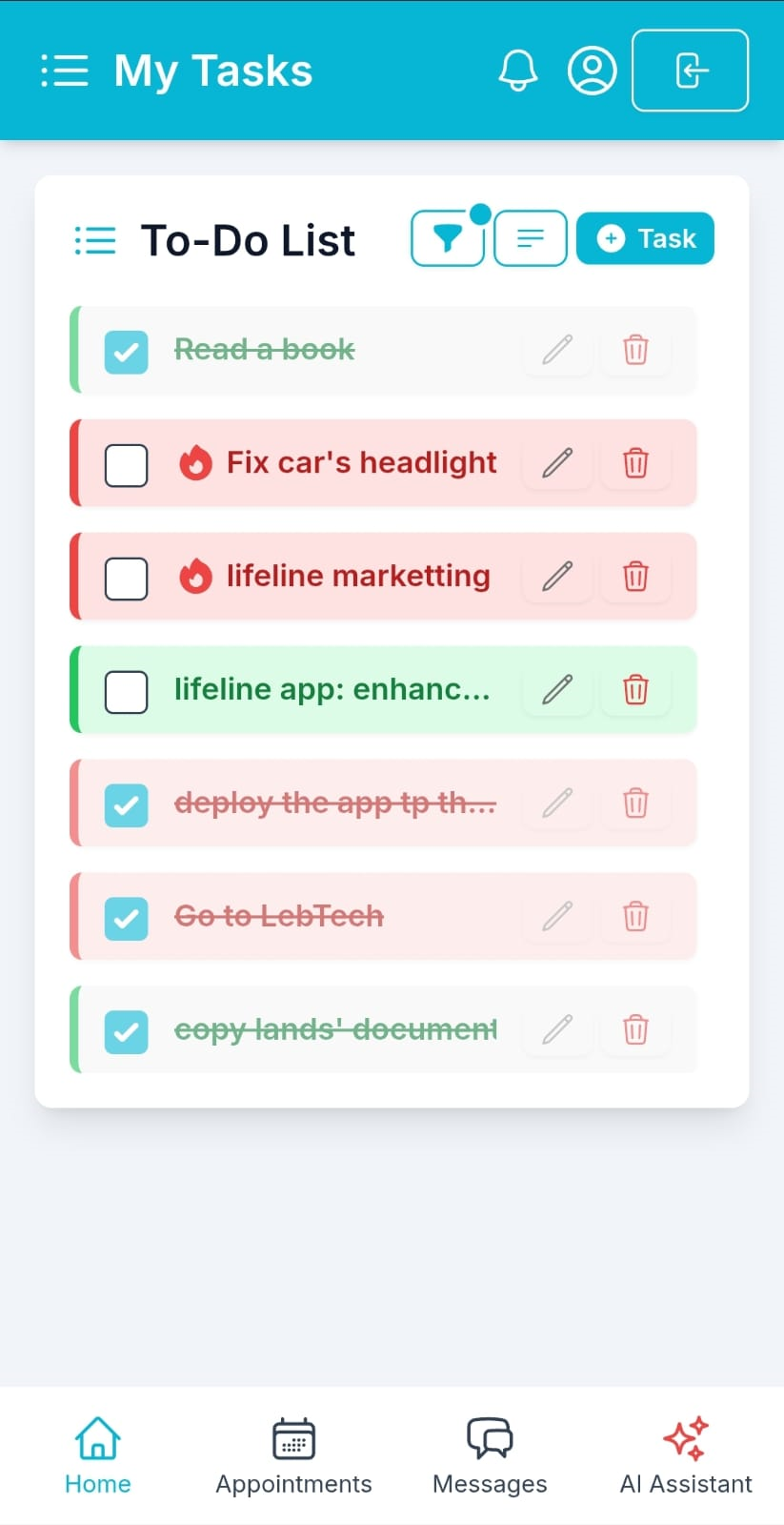The image size is (784, 1525).
Task: Delete the 'Fix car's headlight' task
Action: click(x=635, y=463)
